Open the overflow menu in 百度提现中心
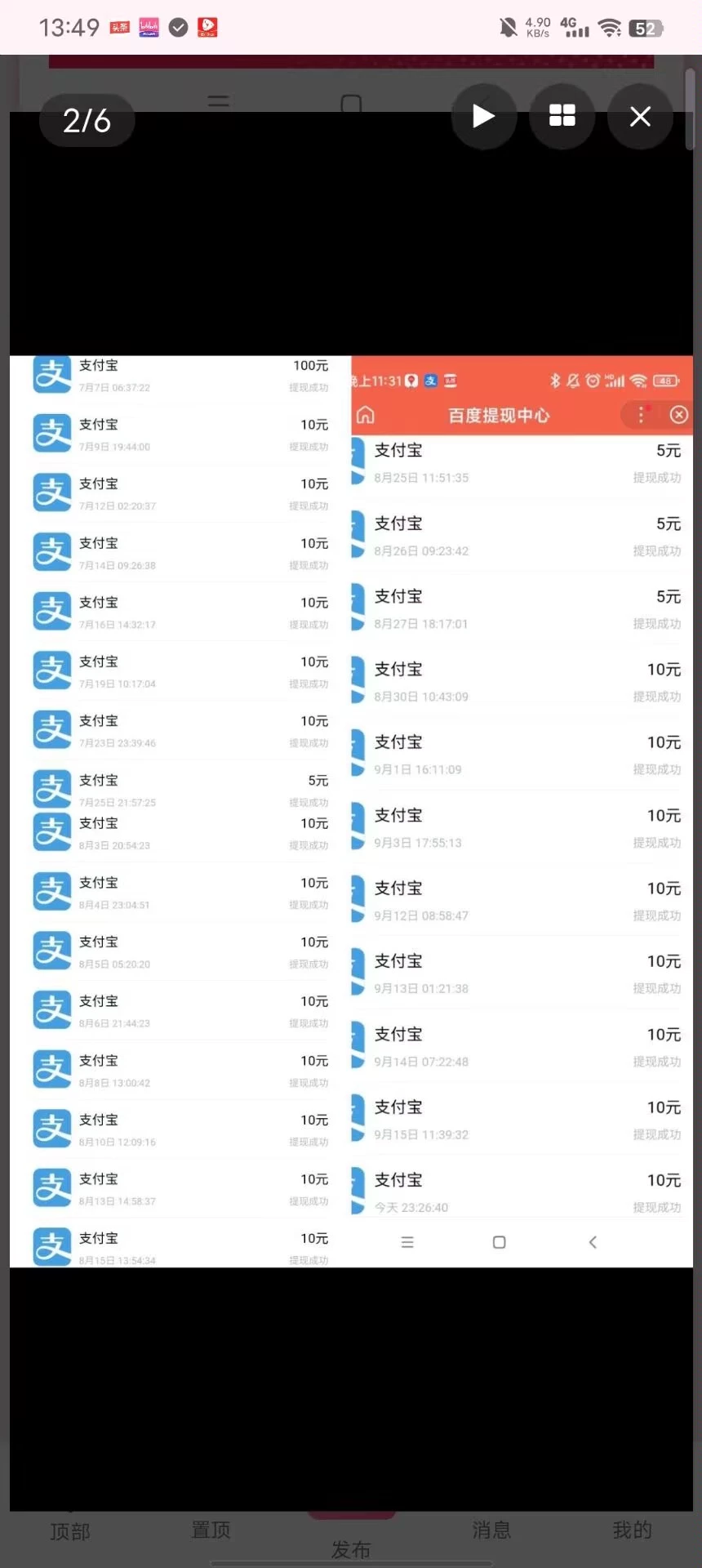 point(641,415)
